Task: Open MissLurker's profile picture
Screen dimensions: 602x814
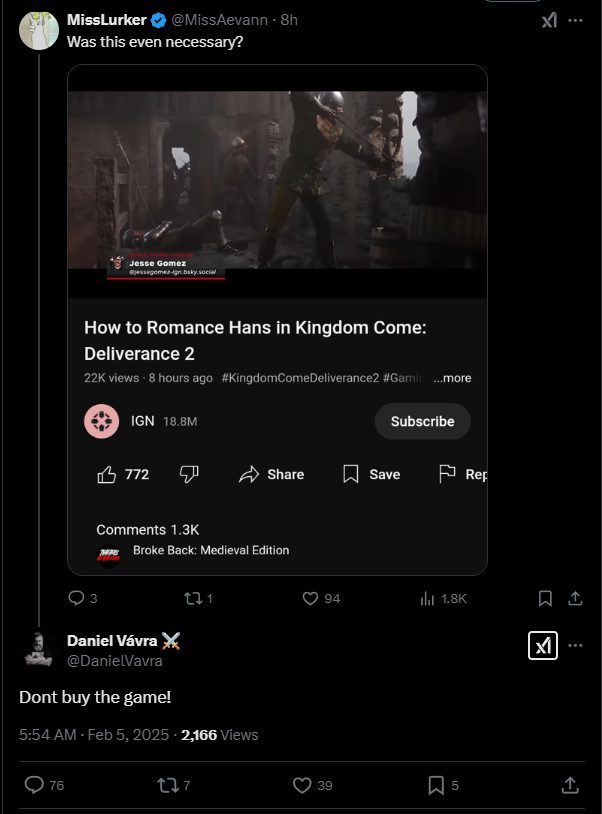Action: point(38,30)
